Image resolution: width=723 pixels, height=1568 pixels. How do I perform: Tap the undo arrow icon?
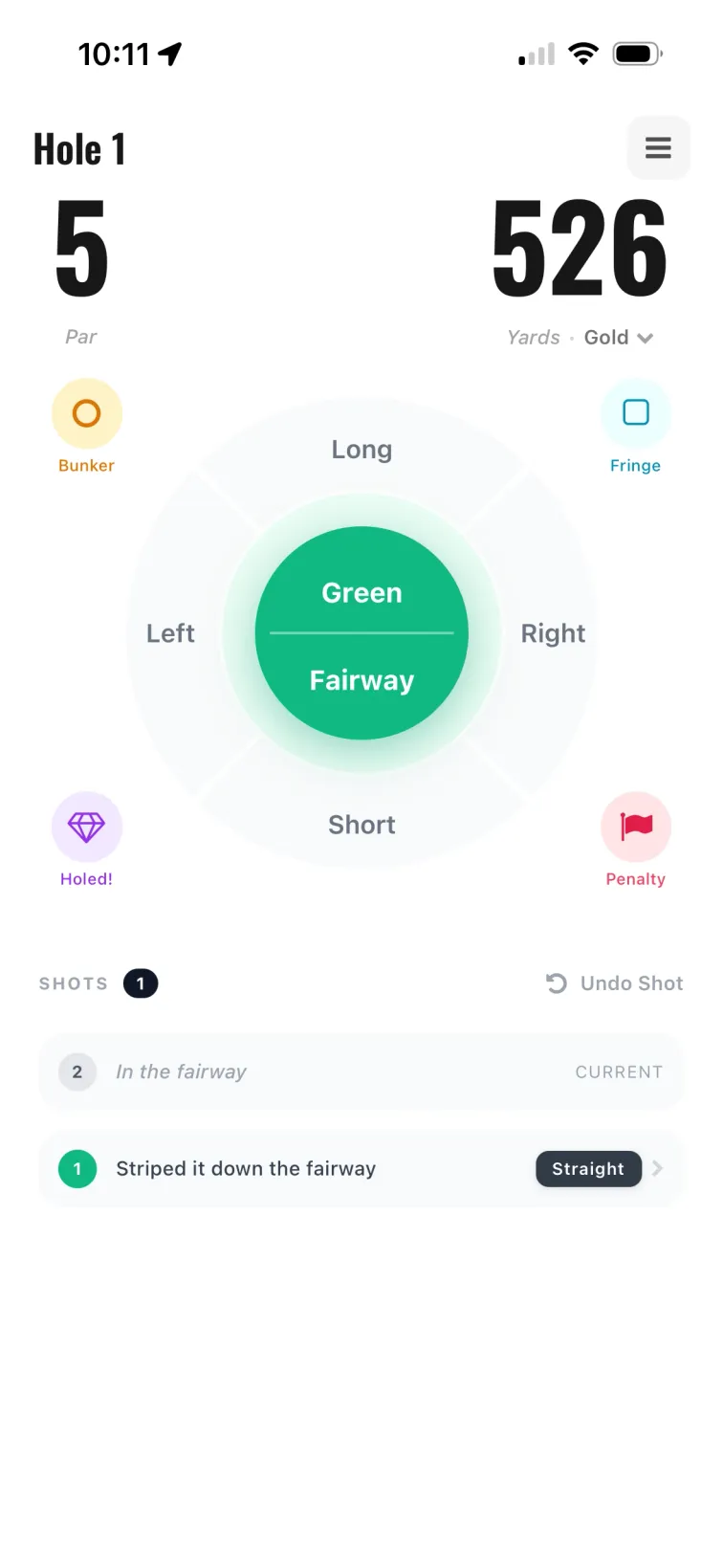(x=556, y=983)
